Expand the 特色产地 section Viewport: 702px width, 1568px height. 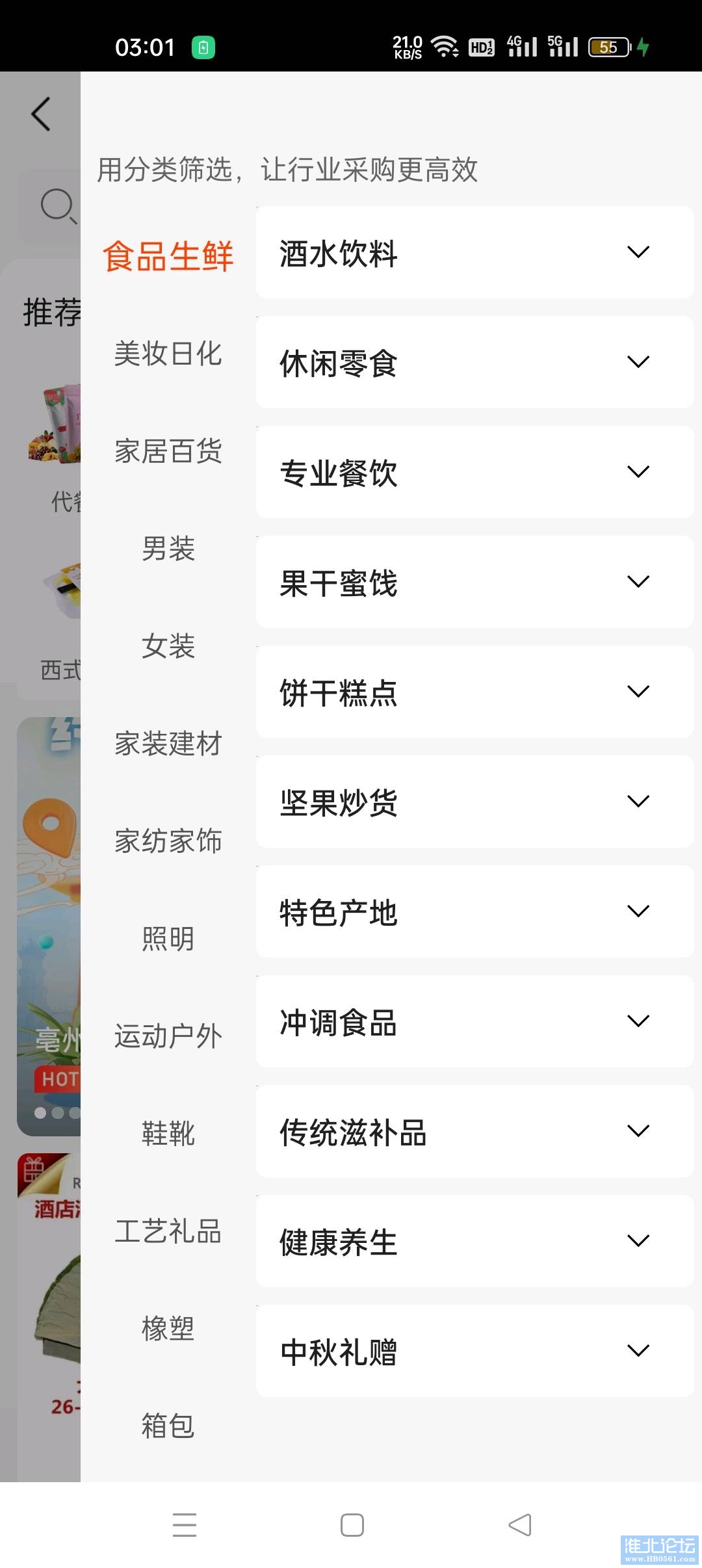click(x=474, y=911)
